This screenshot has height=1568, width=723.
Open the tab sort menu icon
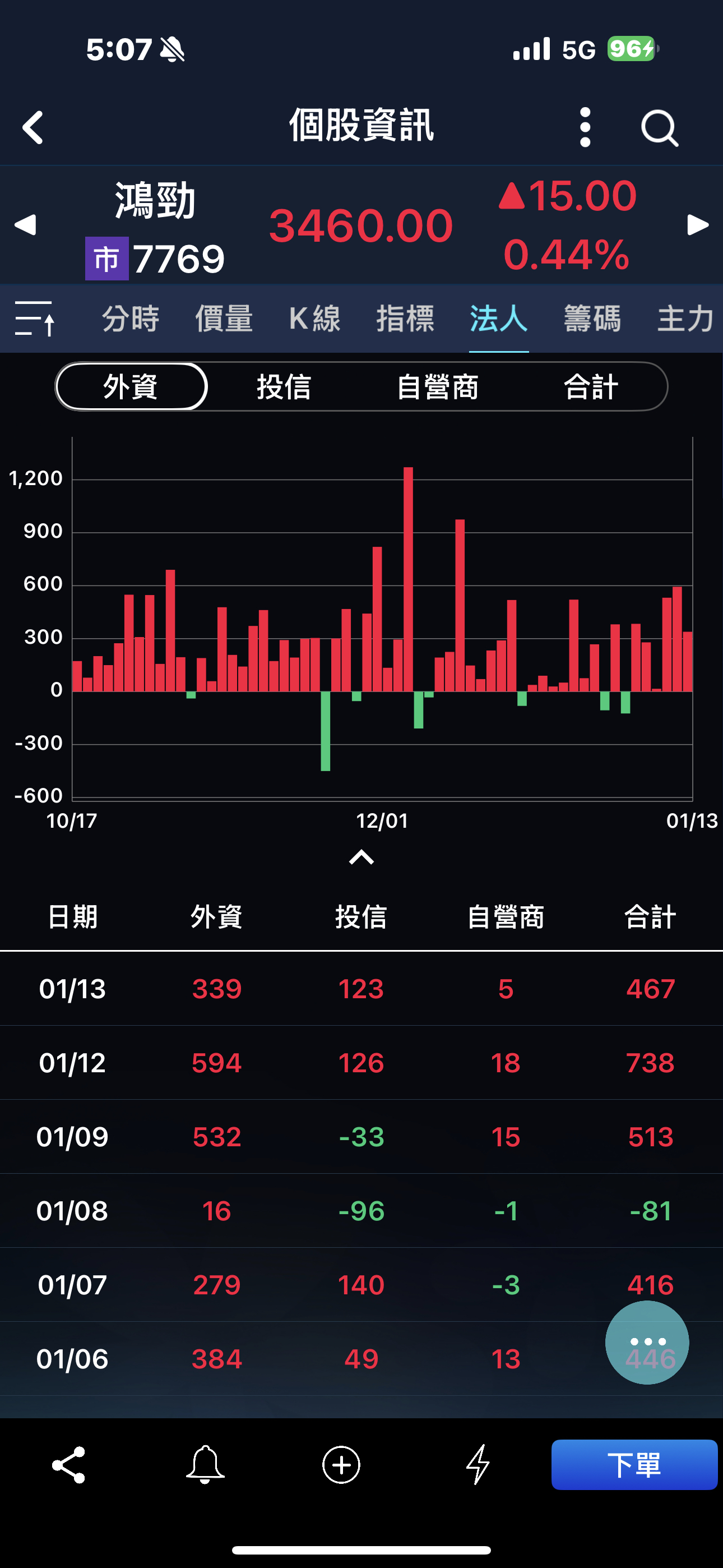(35, 319)
